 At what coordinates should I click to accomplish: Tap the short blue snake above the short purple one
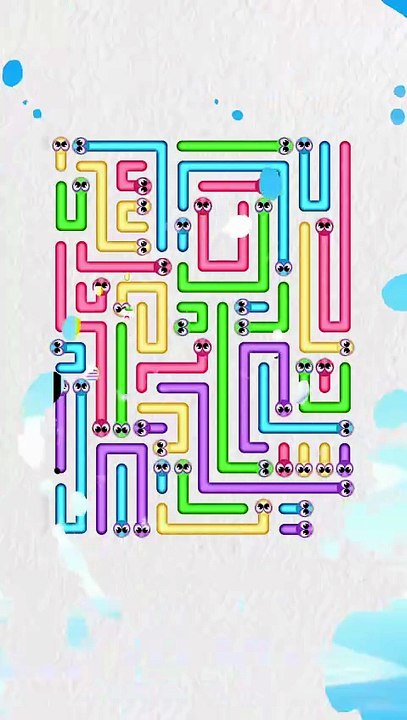click(297, 508)
